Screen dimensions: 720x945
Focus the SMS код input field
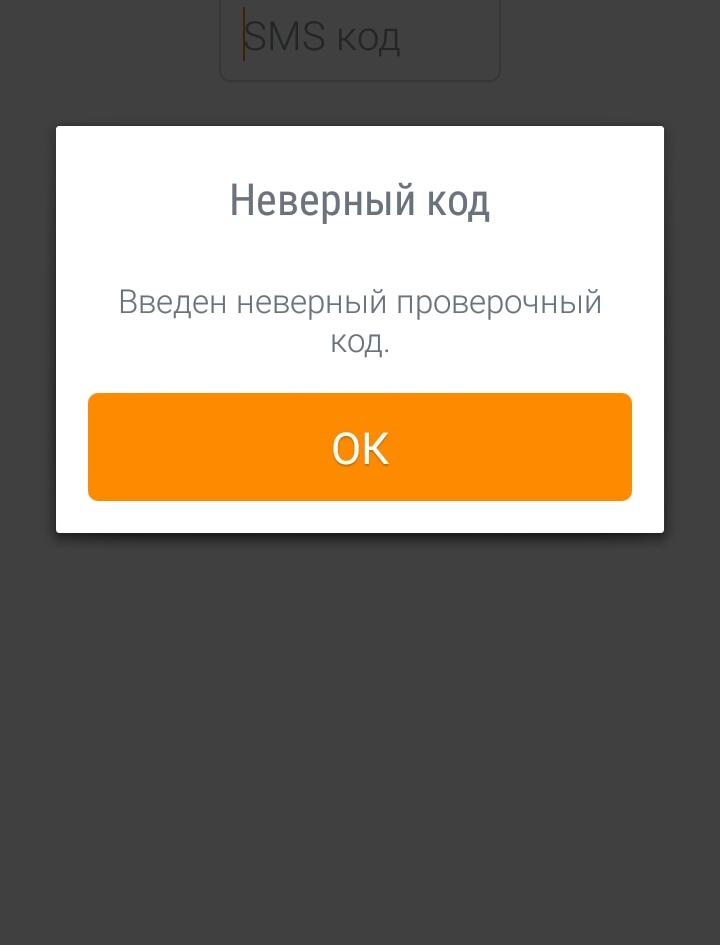(x=360, y=40)
